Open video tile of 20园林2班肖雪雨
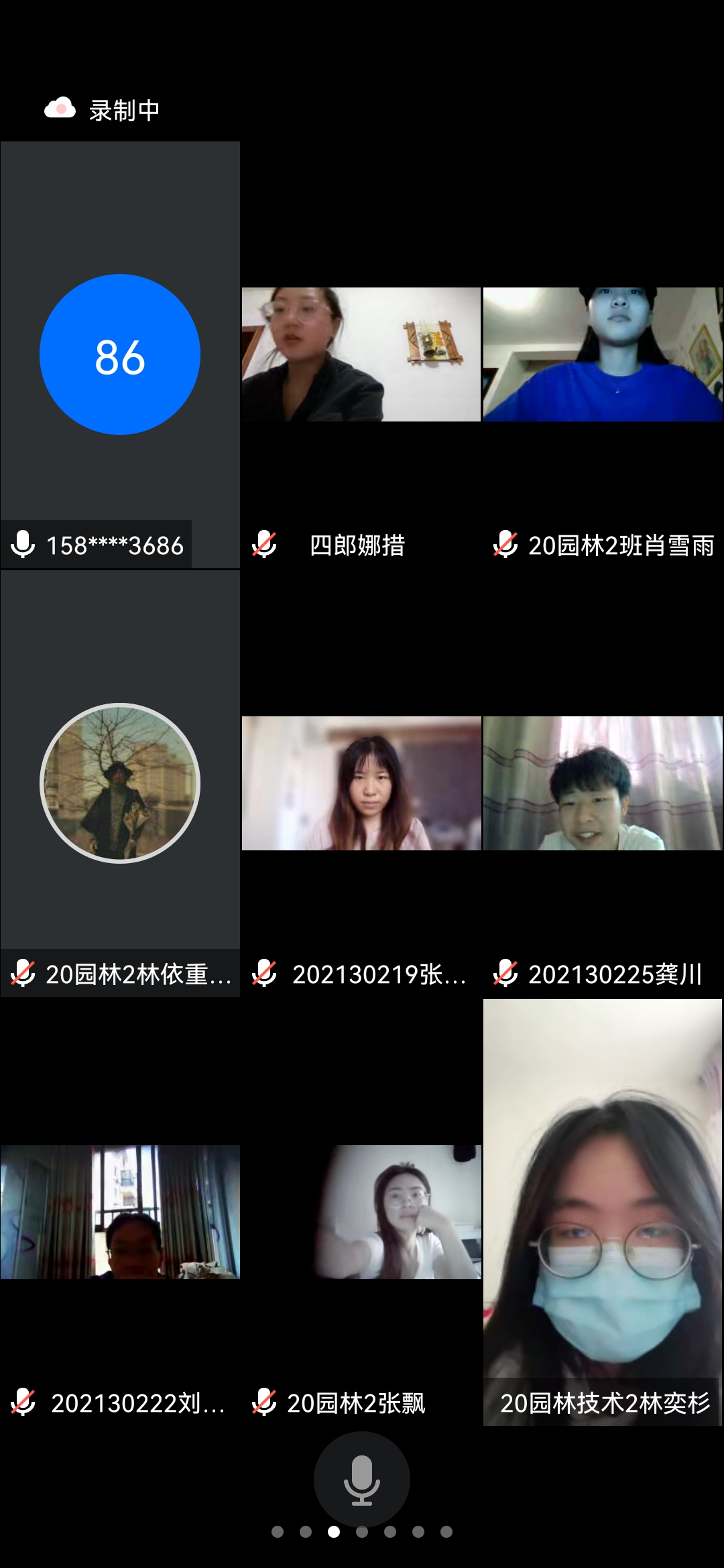 [603, 354]
